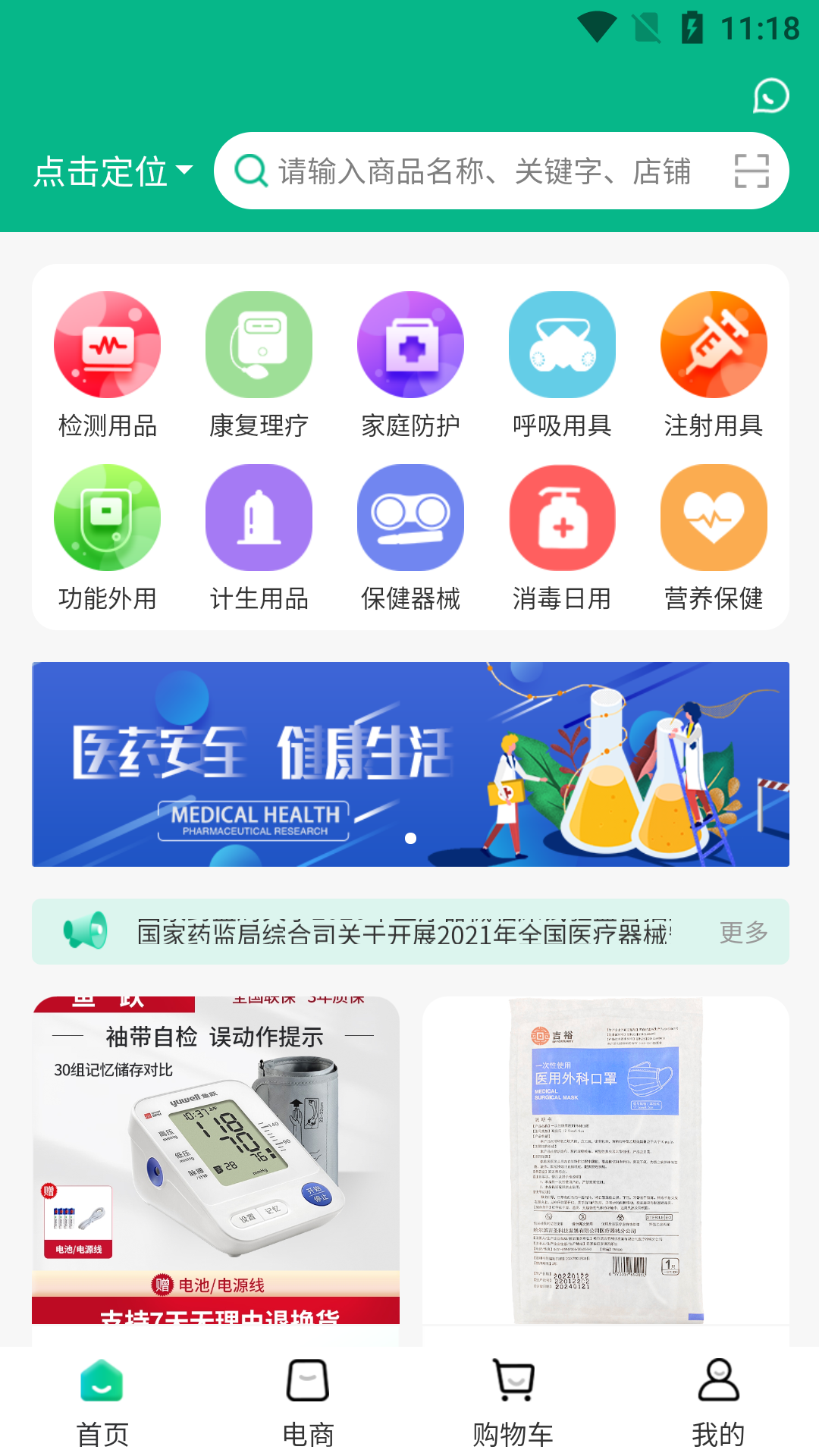The image size is (819, 1456).
Task: Open the customer service chat icon
Action: click(771, 96)
